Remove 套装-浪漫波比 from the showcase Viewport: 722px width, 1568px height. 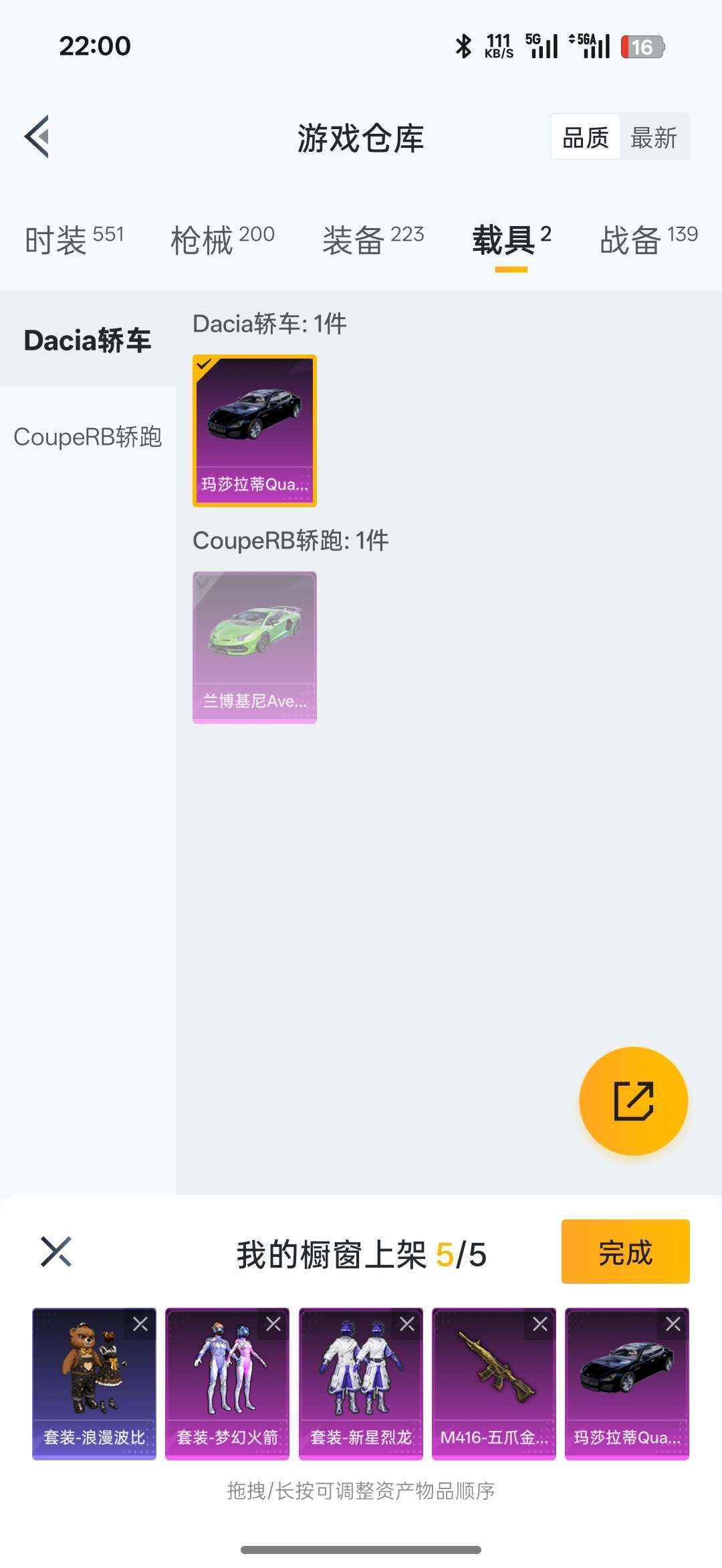(x=140, y=1324)
